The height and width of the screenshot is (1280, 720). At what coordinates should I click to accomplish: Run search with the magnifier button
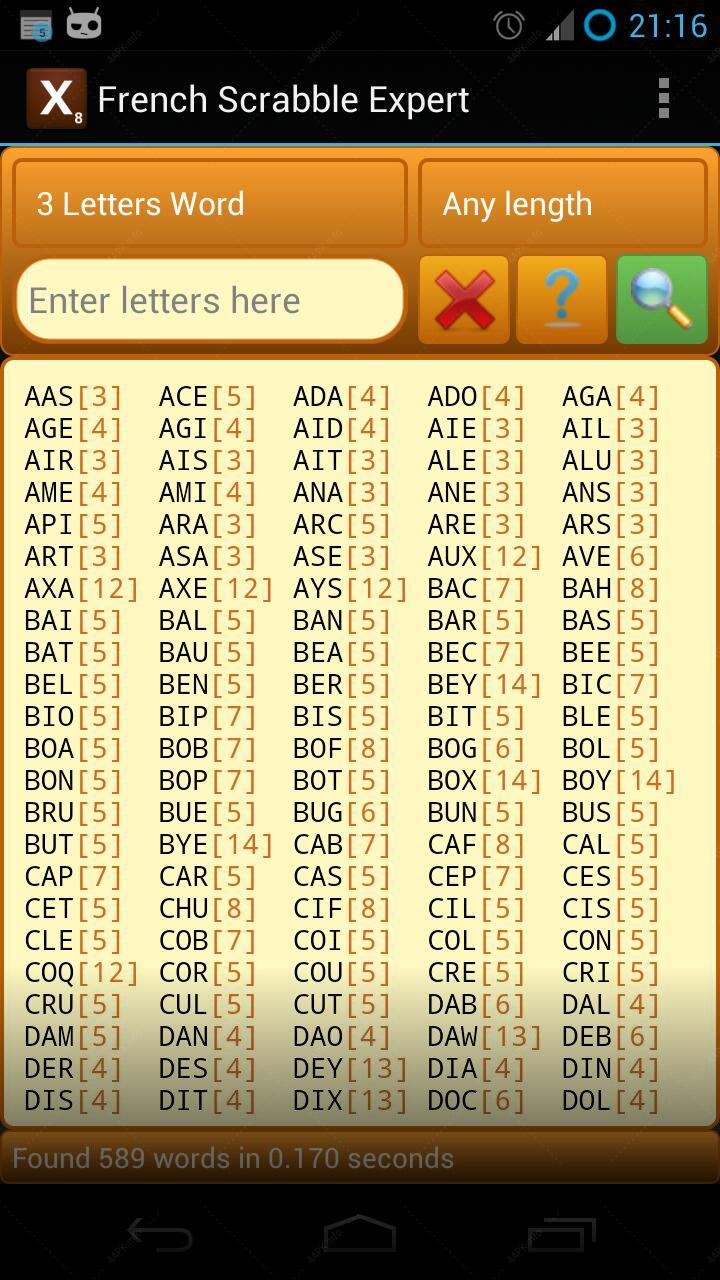point(662,300)
